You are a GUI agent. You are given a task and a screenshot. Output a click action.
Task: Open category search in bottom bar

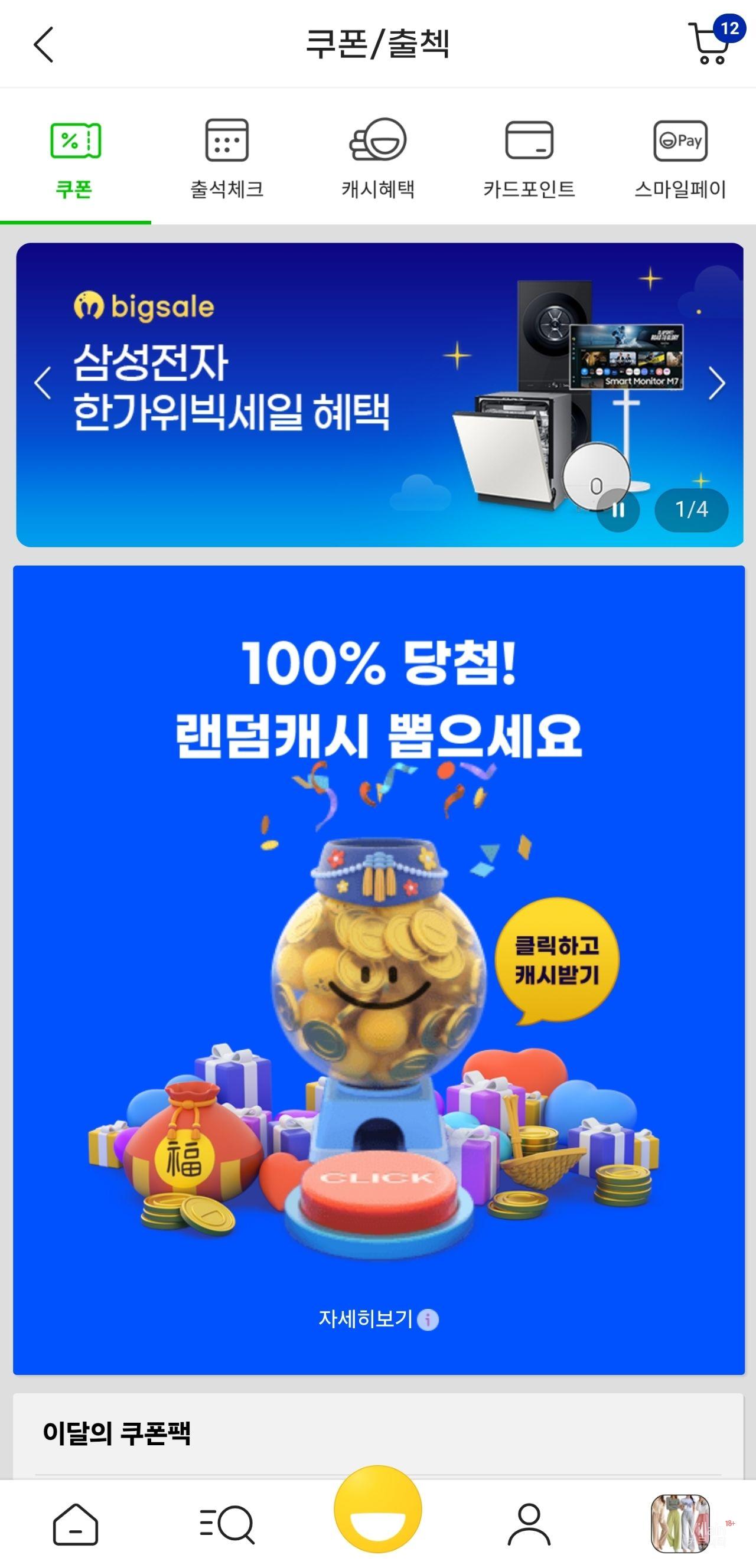(x=227, y=1525)
